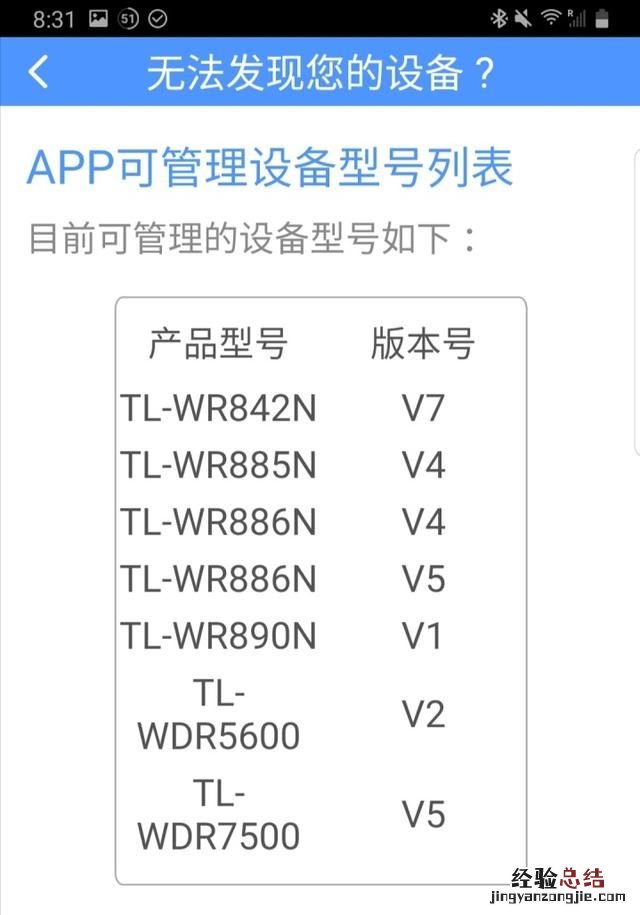This screenshot has width=640, height=915.
Task: Go back from the device help page
Action: [x=38, y=72]
